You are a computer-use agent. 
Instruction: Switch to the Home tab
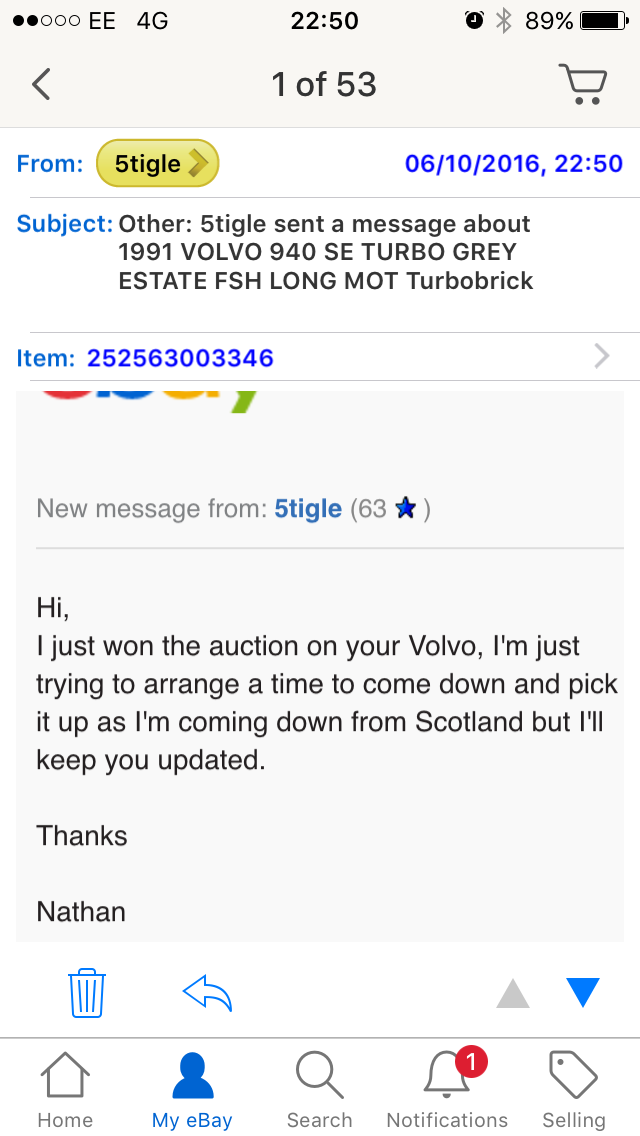(65, 1090)
